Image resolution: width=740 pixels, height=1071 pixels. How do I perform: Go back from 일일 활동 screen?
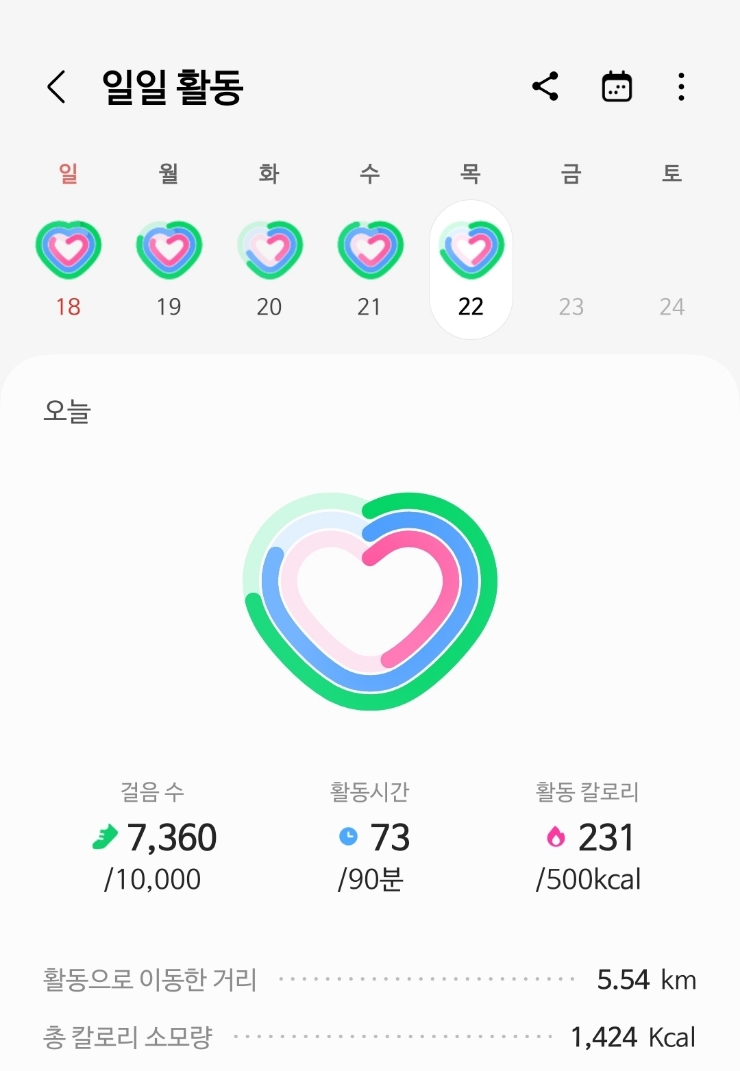pyautogui.click(x=57, y=88)
